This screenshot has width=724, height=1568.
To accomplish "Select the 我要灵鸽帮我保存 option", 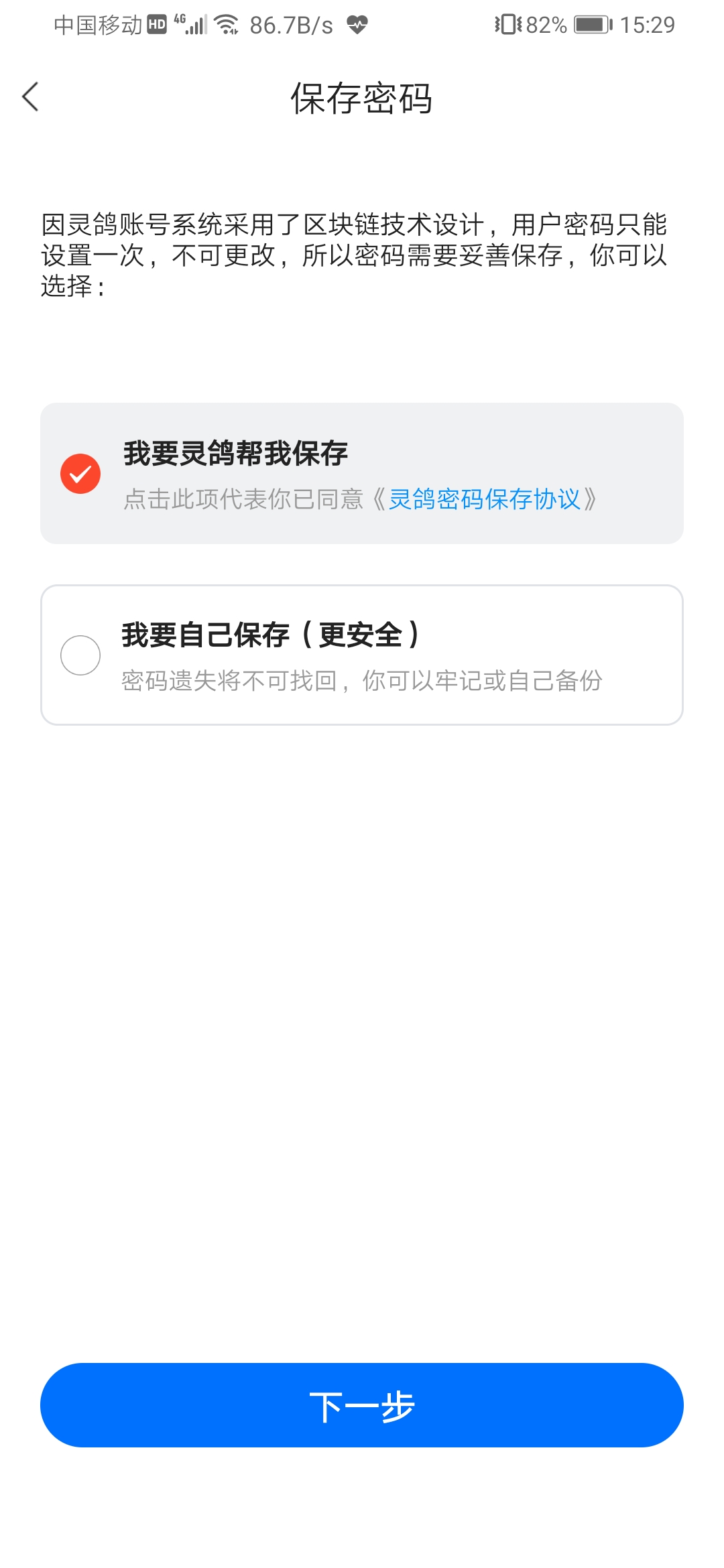I will (x=362, y=472).
